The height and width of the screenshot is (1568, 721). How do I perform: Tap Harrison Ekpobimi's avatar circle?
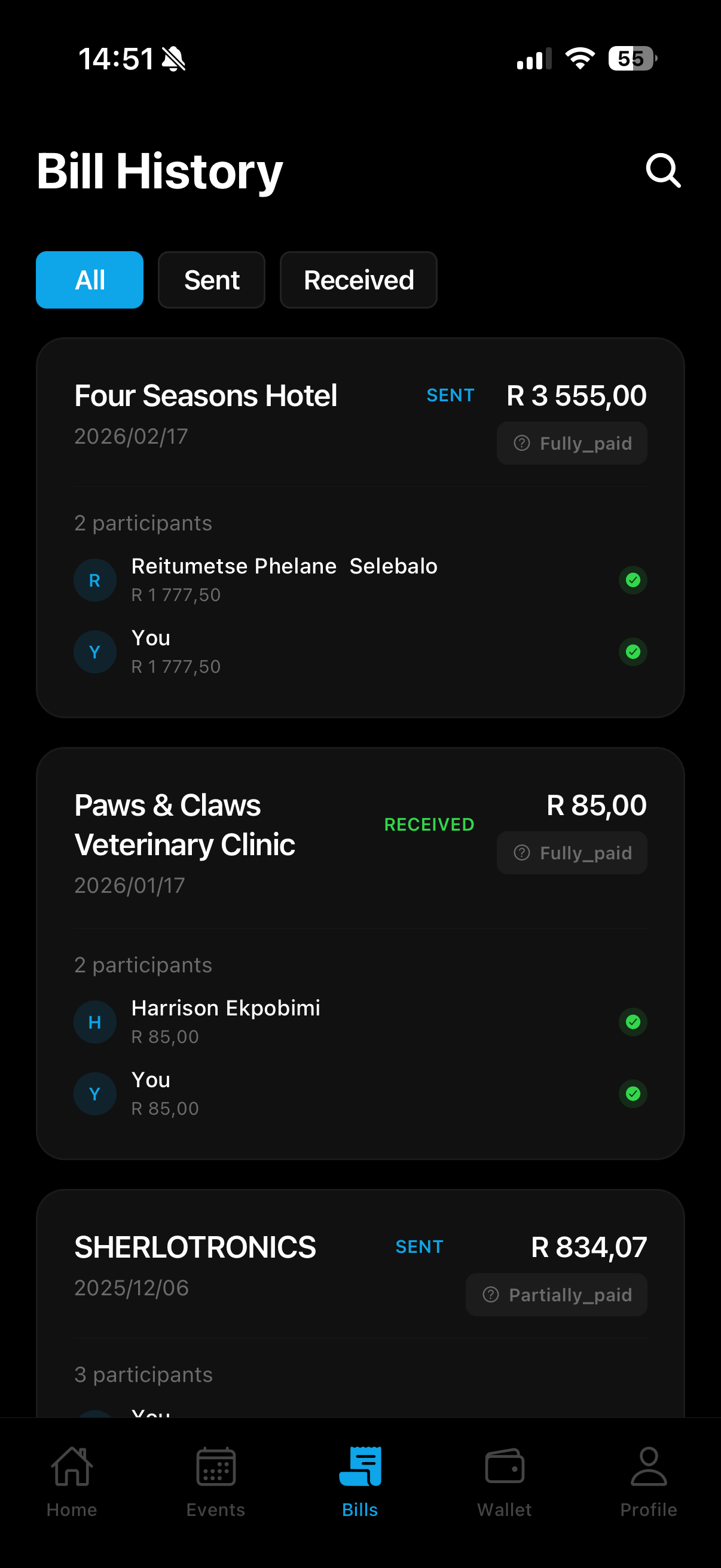click(x=95, y=1022)
